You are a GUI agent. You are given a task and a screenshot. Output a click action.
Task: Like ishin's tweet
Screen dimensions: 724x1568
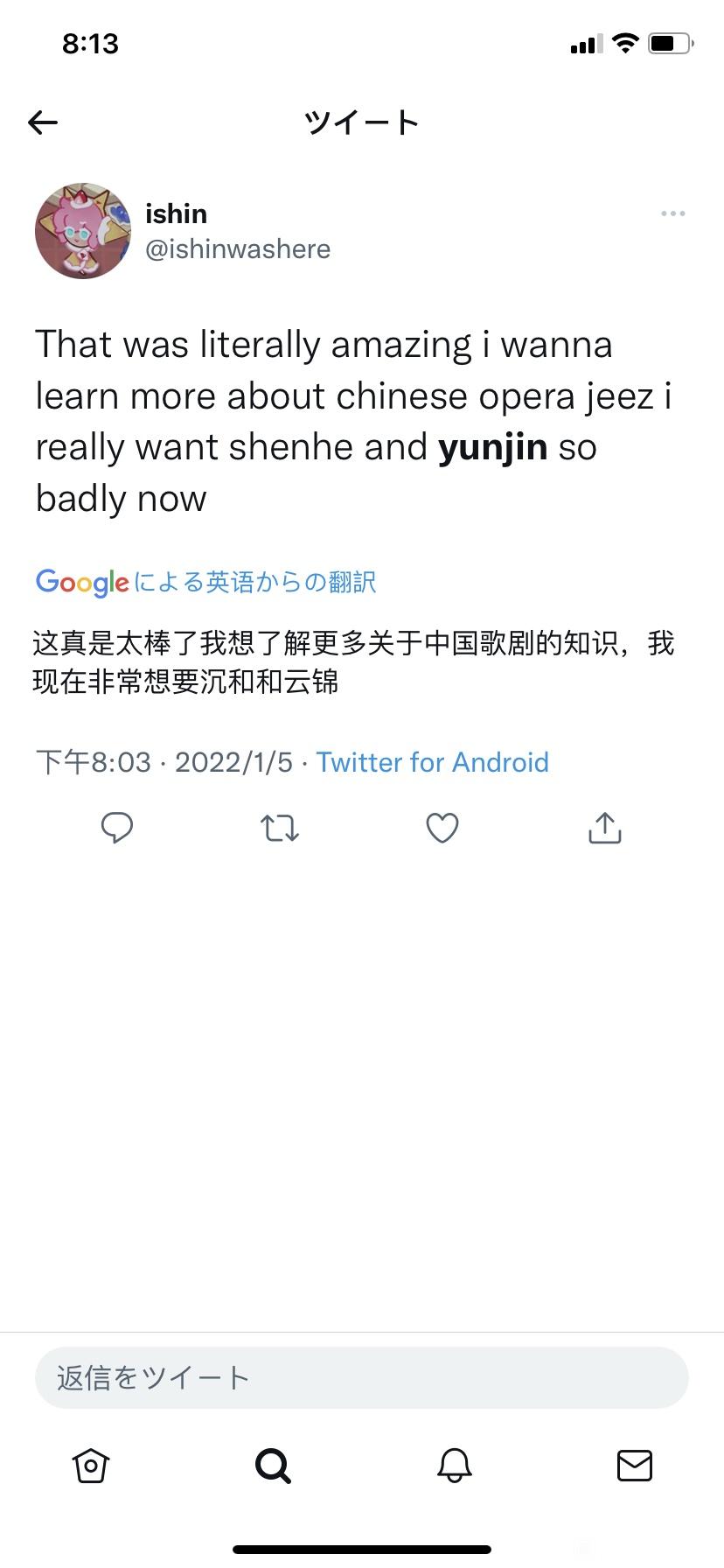pos(442,828)
